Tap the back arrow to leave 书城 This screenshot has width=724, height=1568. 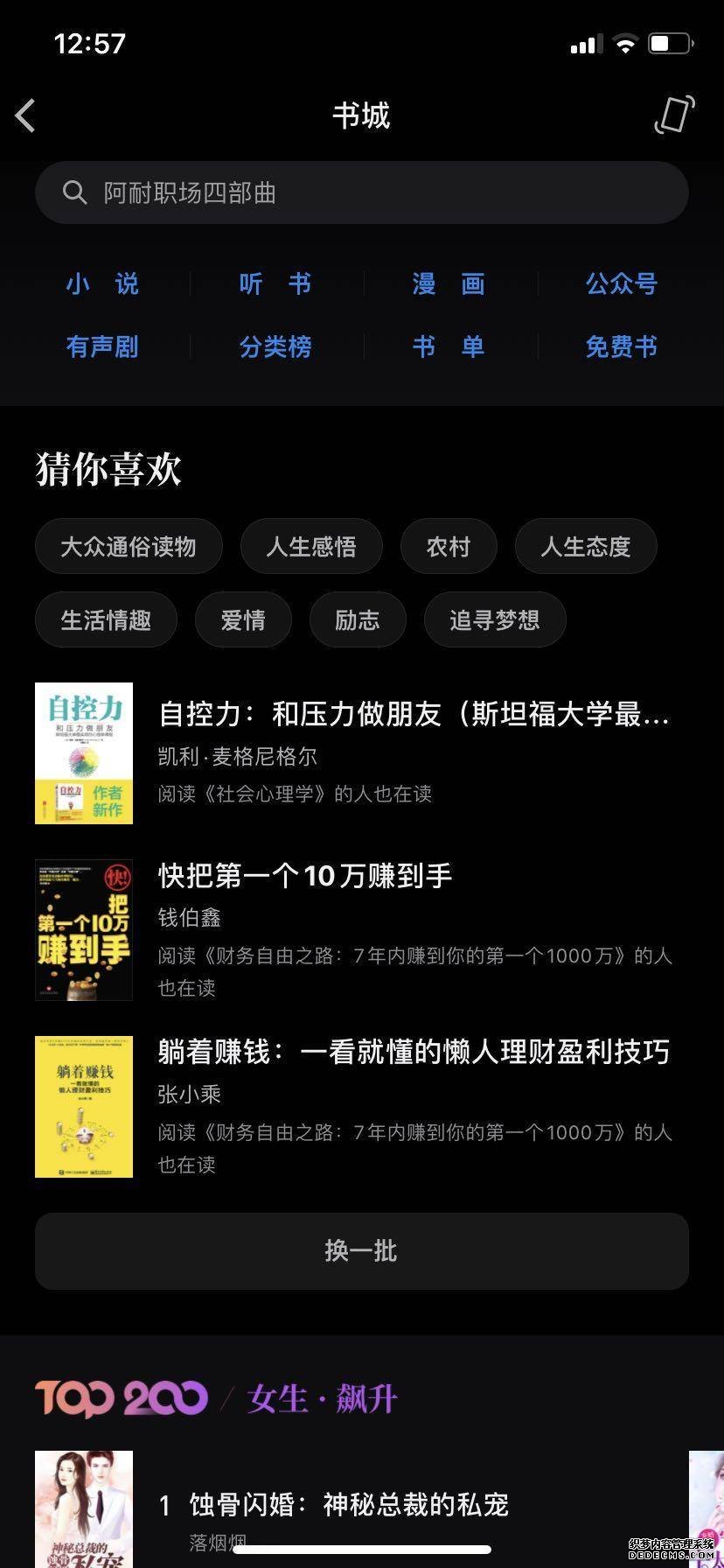(x=24, y=115)
